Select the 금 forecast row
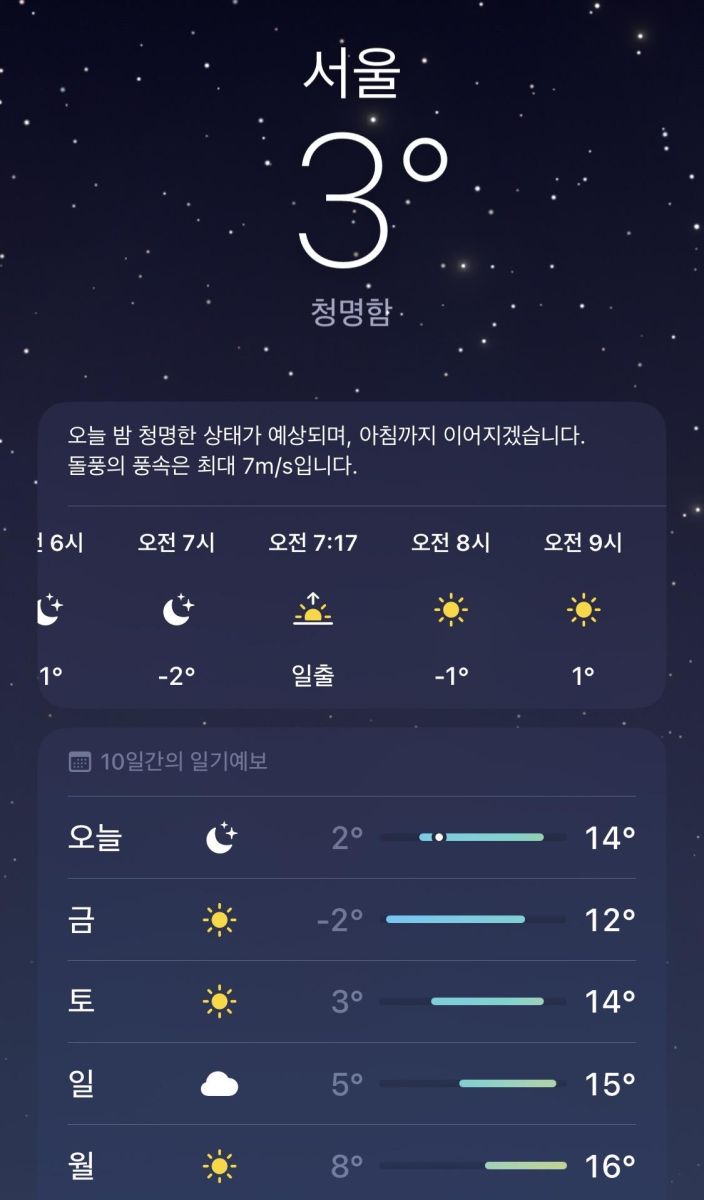The width and height of the screenshot is (704, 1200). pyautogui.click(x=352, y=920)
